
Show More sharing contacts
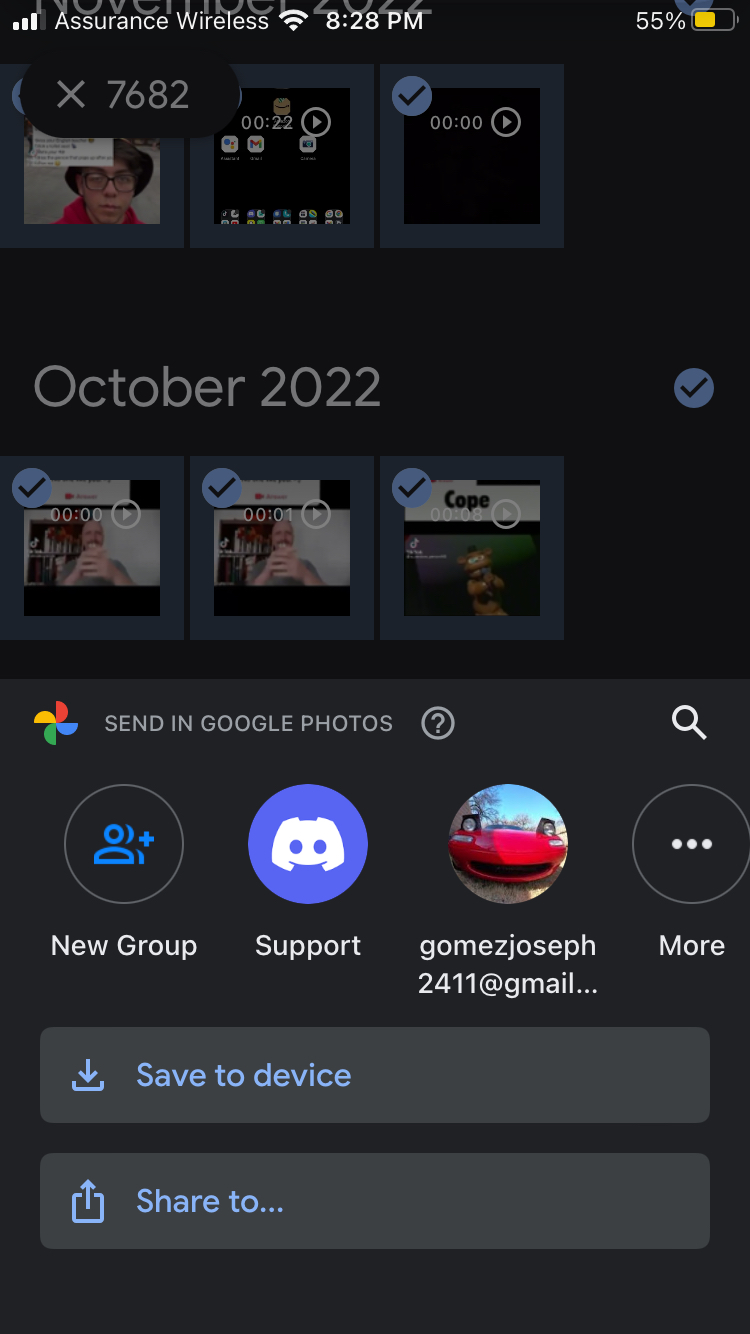click(x=691, y=845)
